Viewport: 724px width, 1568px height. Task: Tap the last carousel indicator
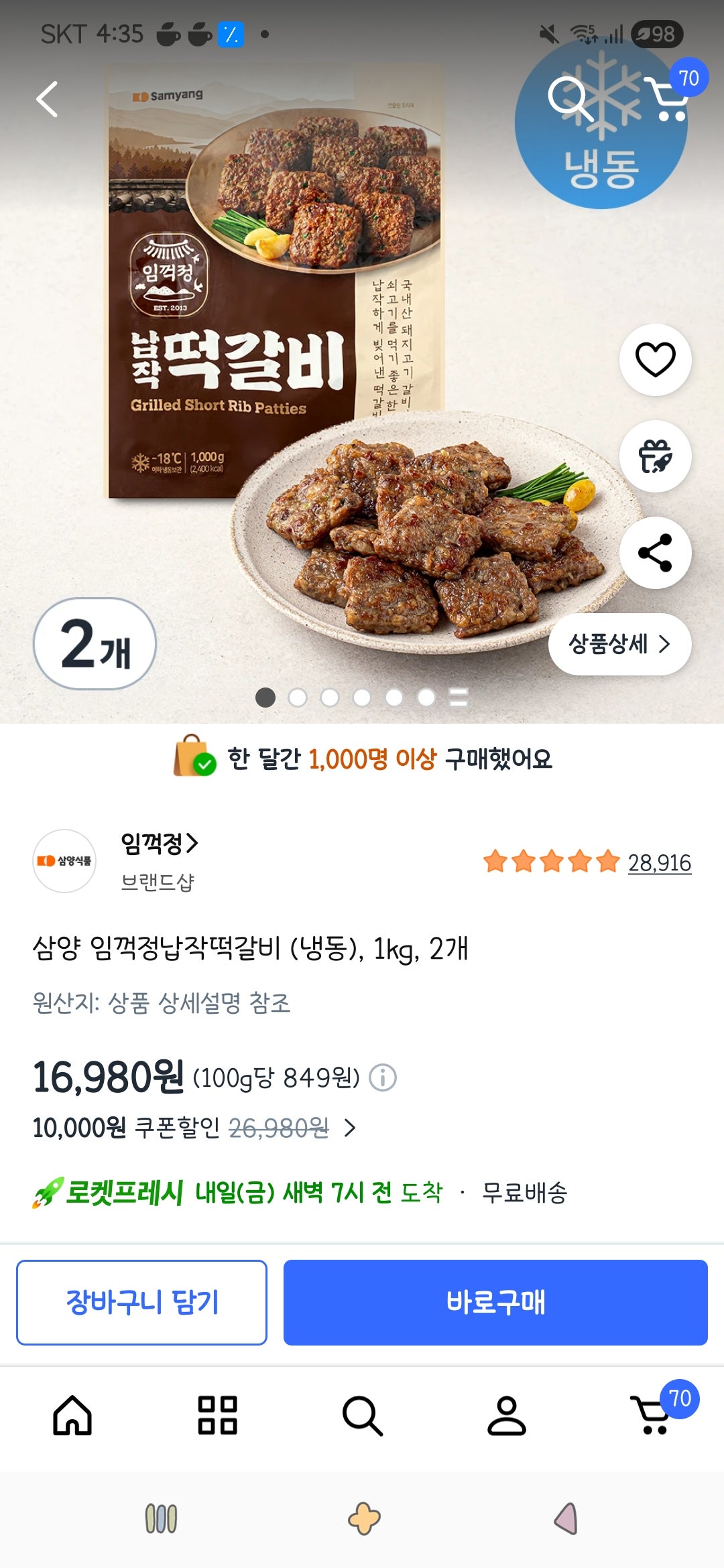[x=459, y=698]
